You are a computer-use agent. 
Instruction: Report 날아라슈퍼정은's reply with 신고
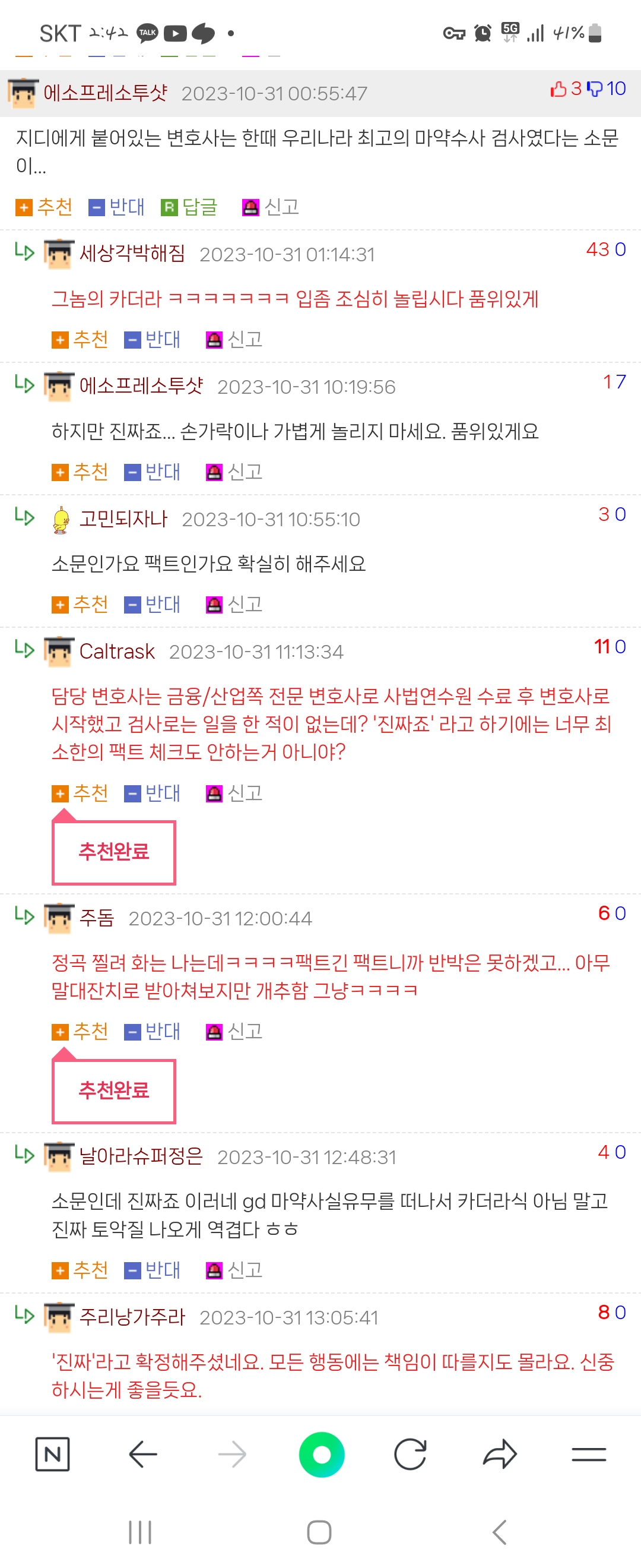tap(234, 1270)
